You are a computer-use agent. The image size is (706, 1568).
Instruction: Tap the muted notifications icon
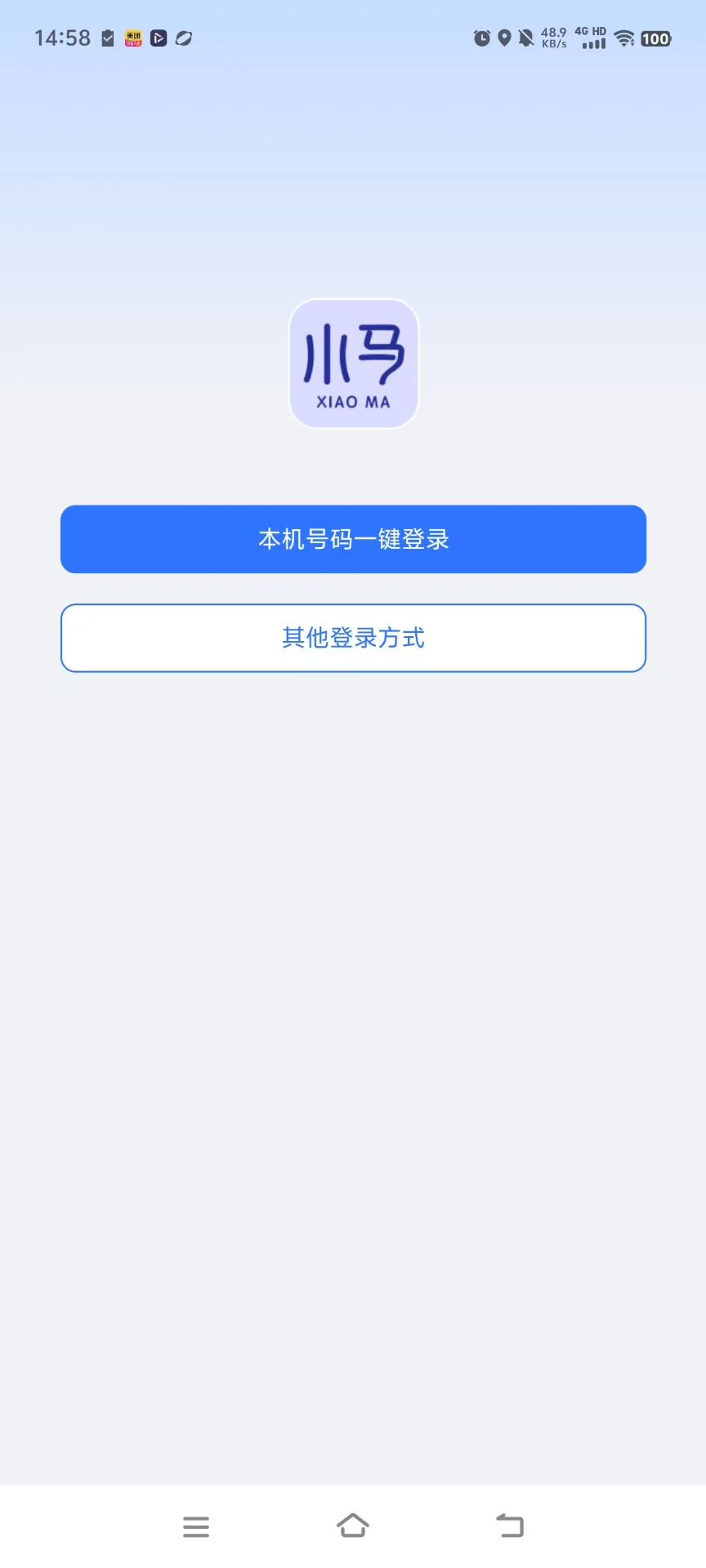tap(524, 38)
